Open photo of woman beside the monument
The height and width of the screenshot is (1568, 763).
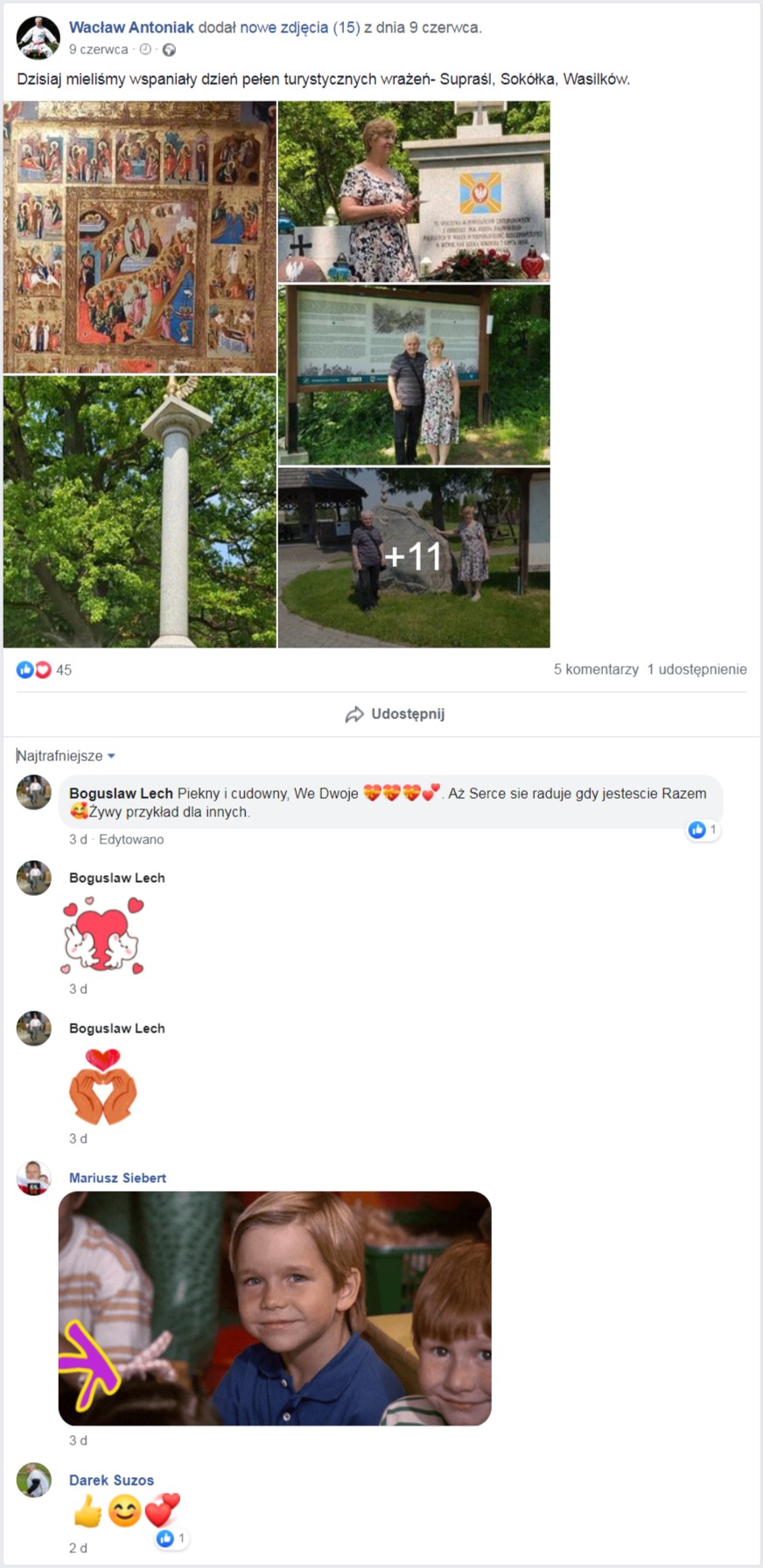click(414, 192)
